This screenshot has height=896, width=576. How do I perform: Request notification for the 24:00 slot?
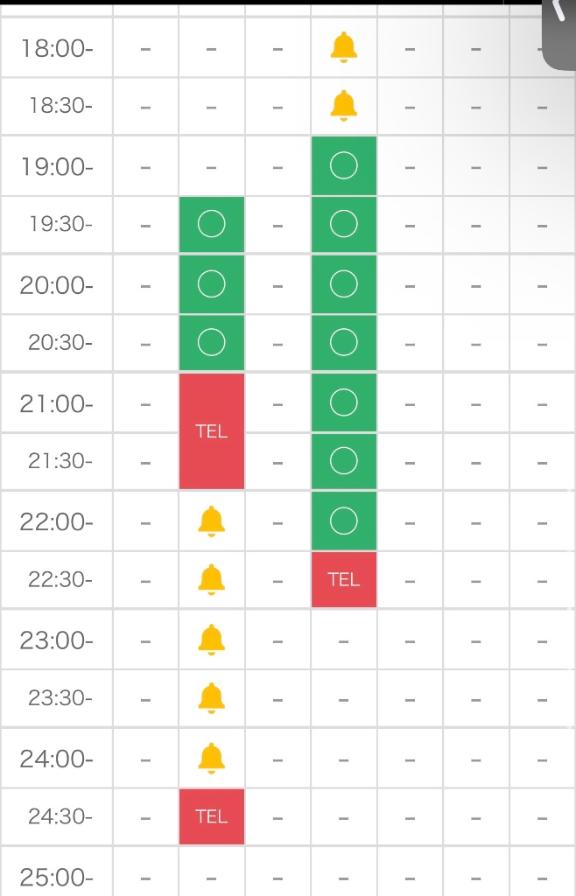(x=211, y=759)
